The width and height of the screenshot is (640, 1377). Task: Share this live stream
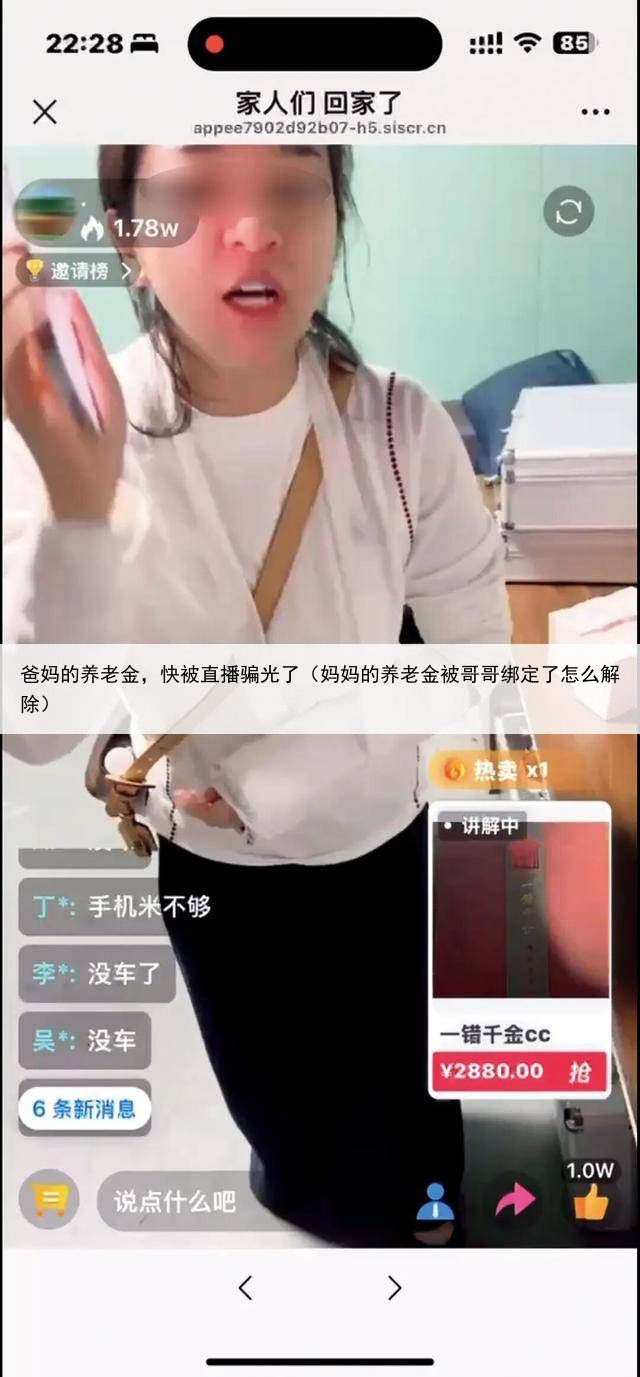tap(514, 1201)
